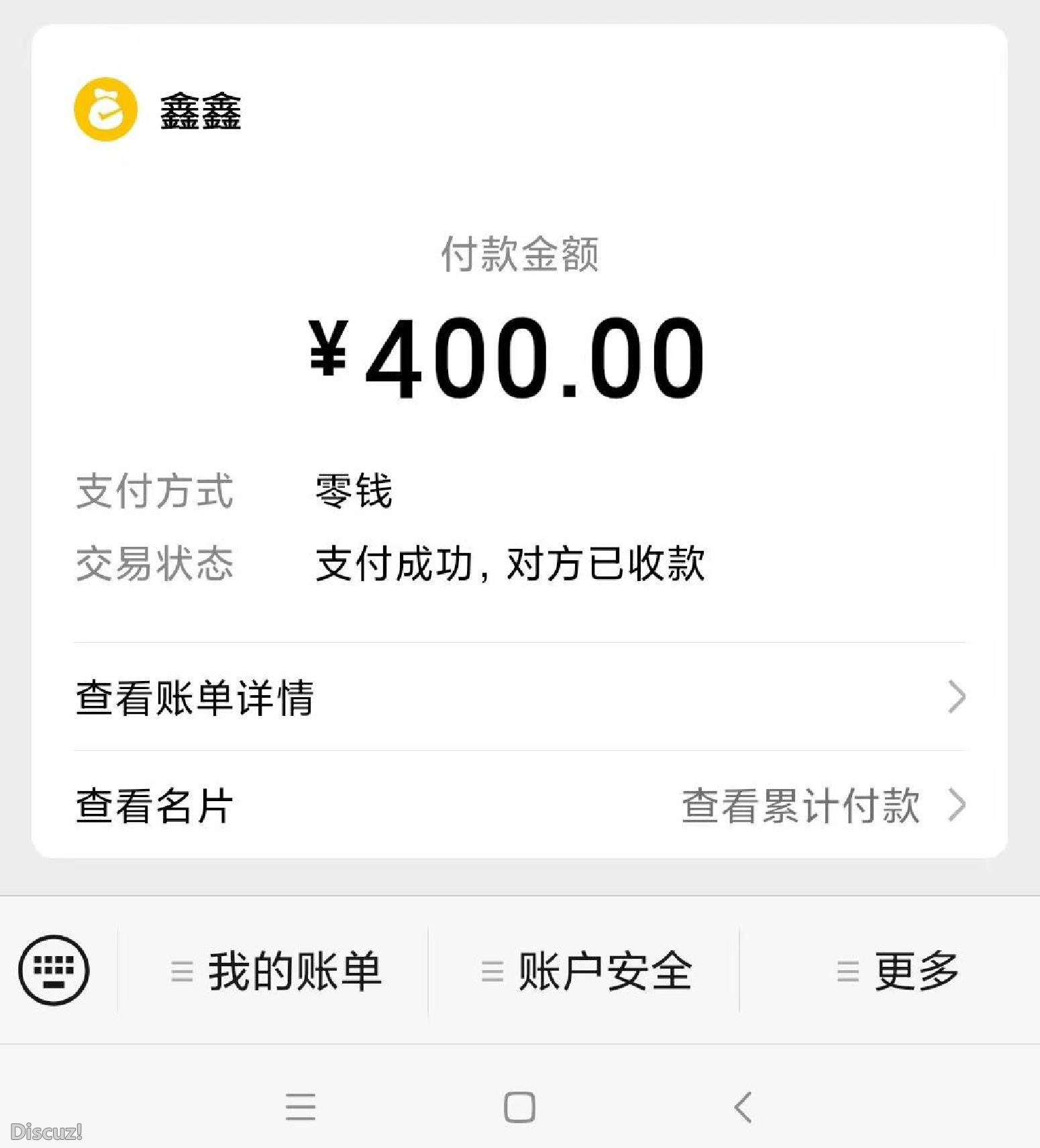Image resolution: width=1040 pixels, height=1148 pixels.
Task: Tap the menu icon beside 我的账单
Action: (181, 970)
